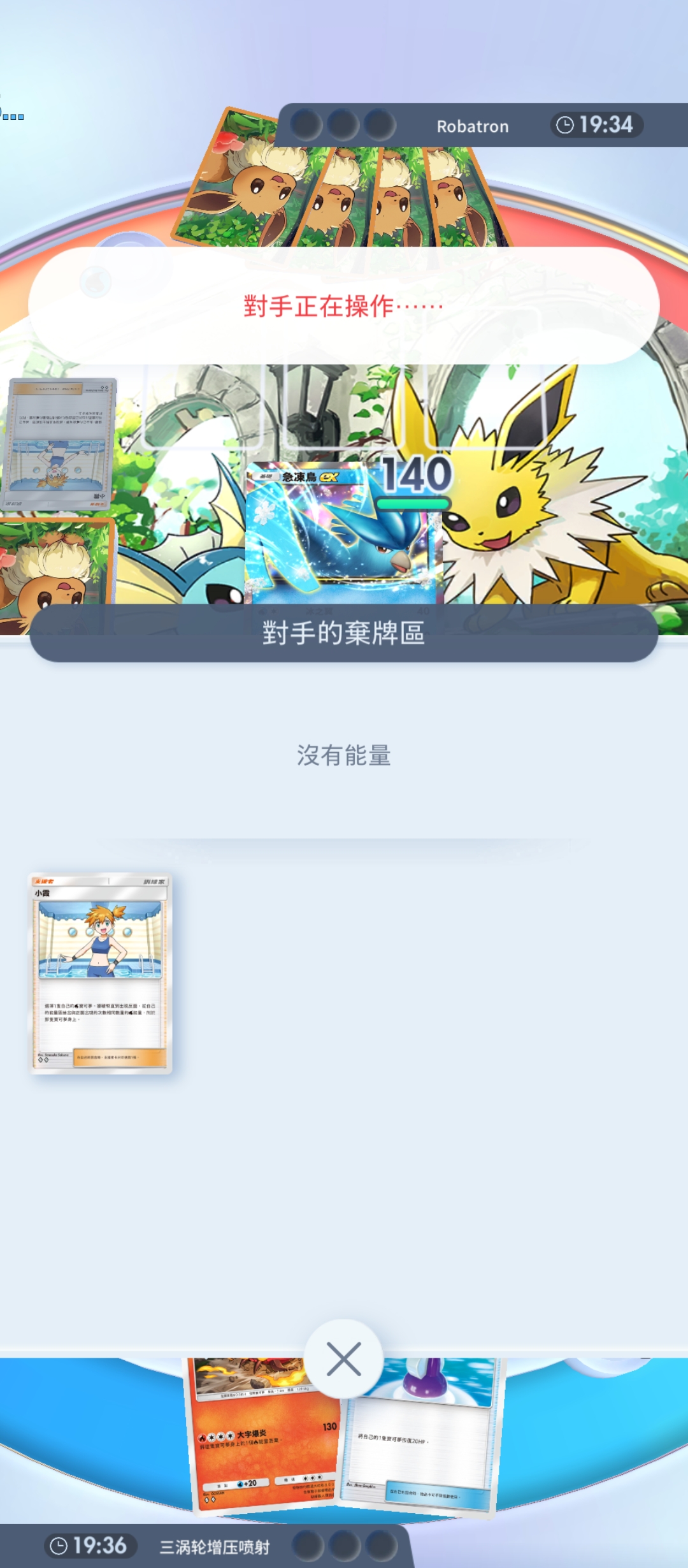Screen dimensions: 688x1568
Task: Open the 小霞 card in the discard pile
Action: [x=101, y=973]
